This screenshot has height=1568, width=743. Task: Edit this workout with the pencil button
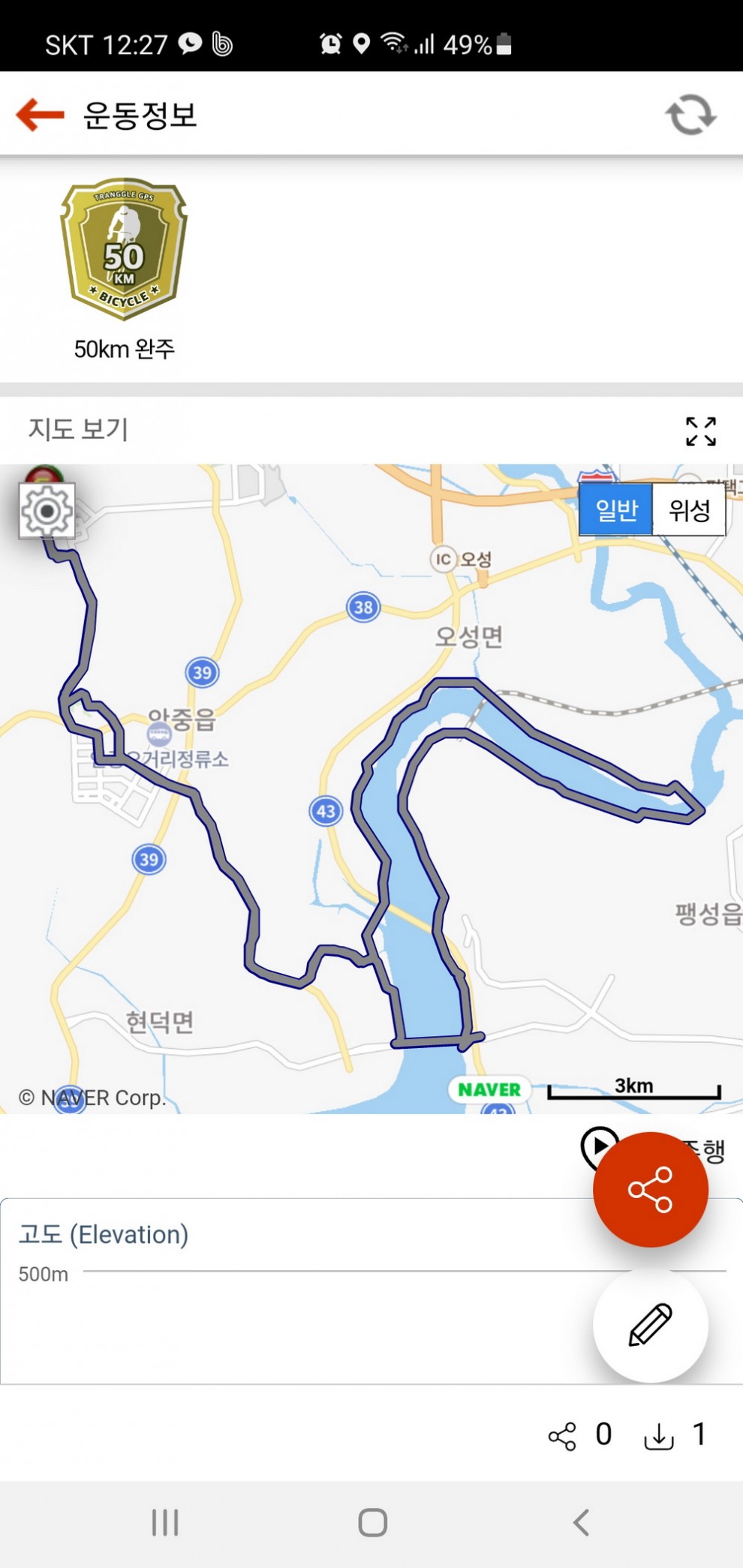pos(650,1326)
